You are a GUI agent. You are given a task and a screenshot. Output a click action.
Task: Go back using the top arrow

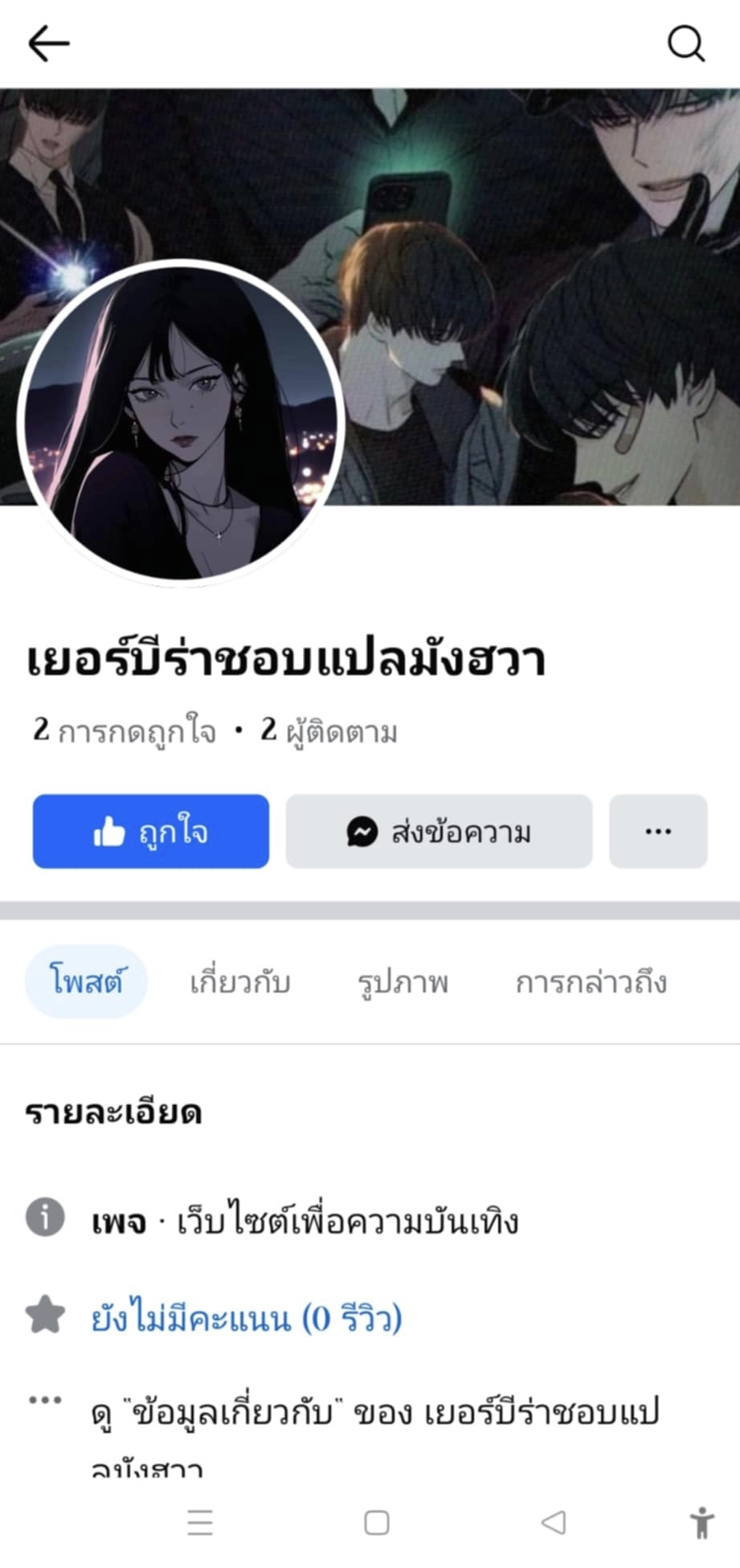coord(49,43)
